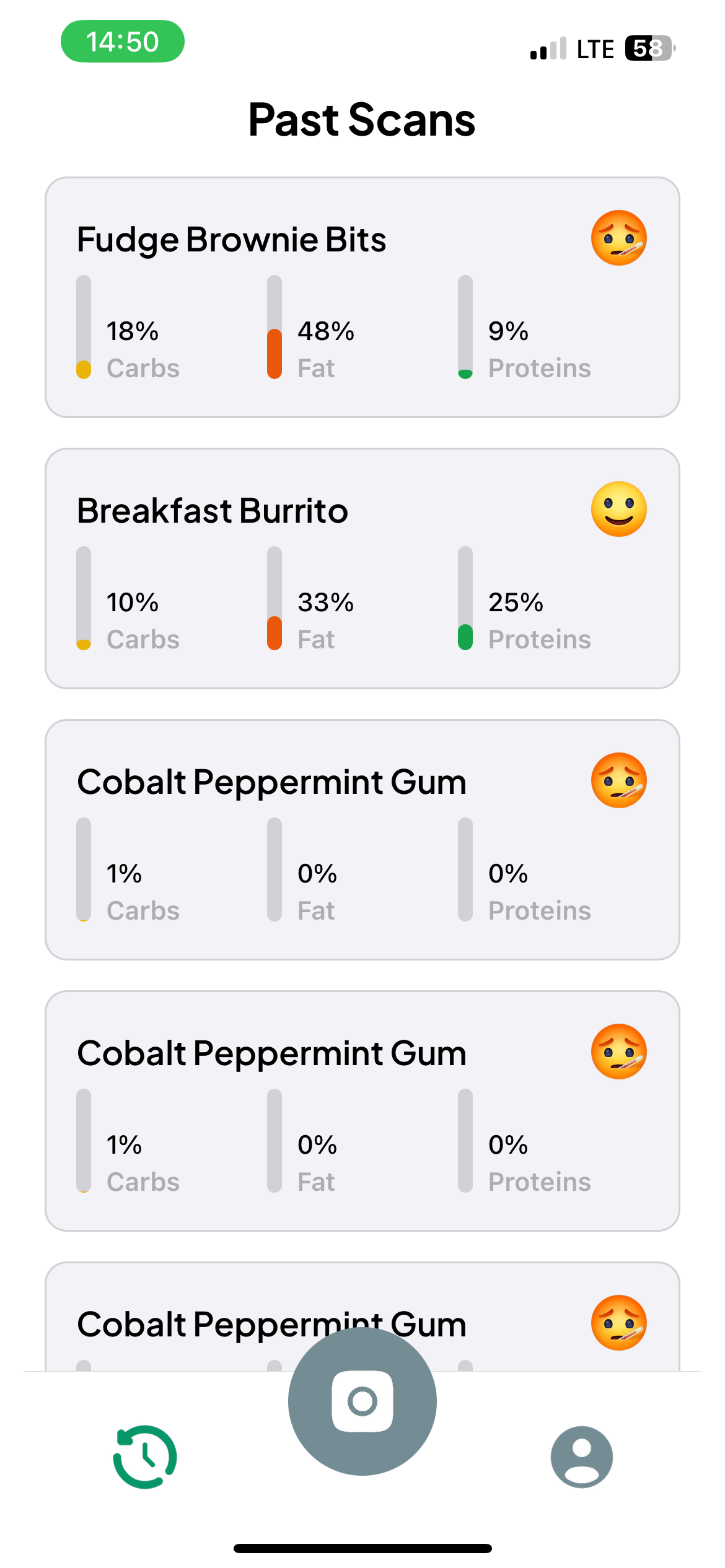
Task: Click the Past Scans heading
Action: [362, 120]
